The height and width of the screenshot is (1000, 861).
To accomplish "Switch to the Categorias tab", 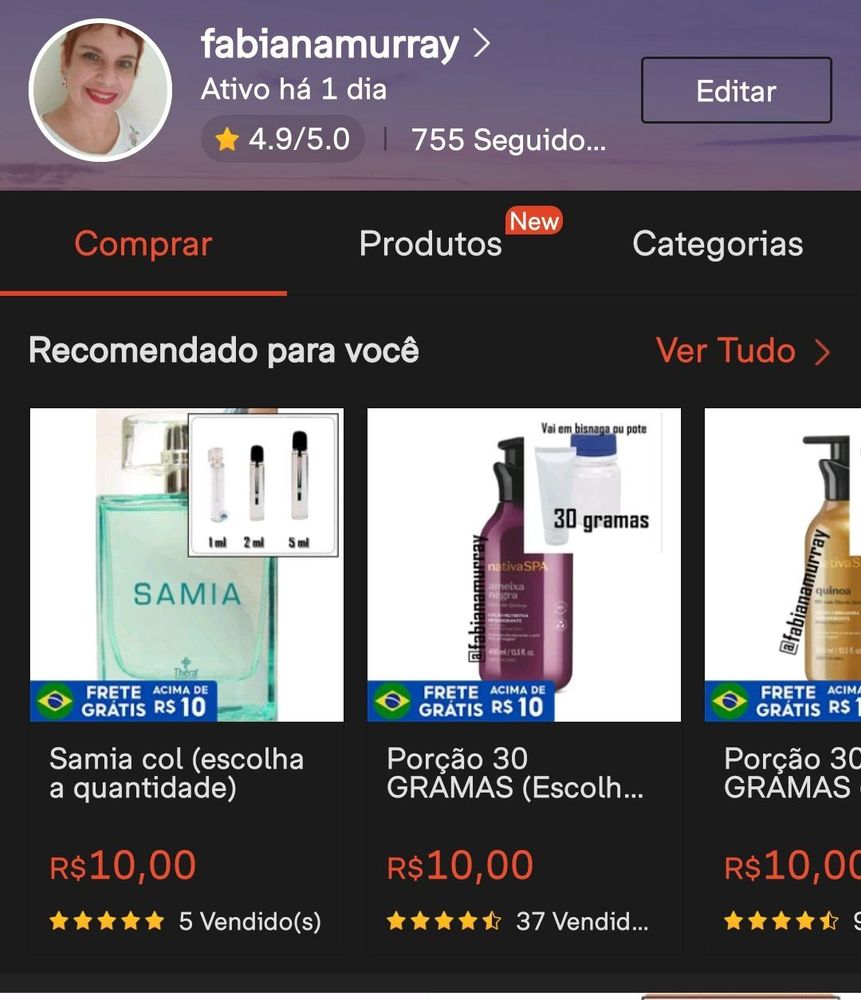I will (x=717, y=244).
